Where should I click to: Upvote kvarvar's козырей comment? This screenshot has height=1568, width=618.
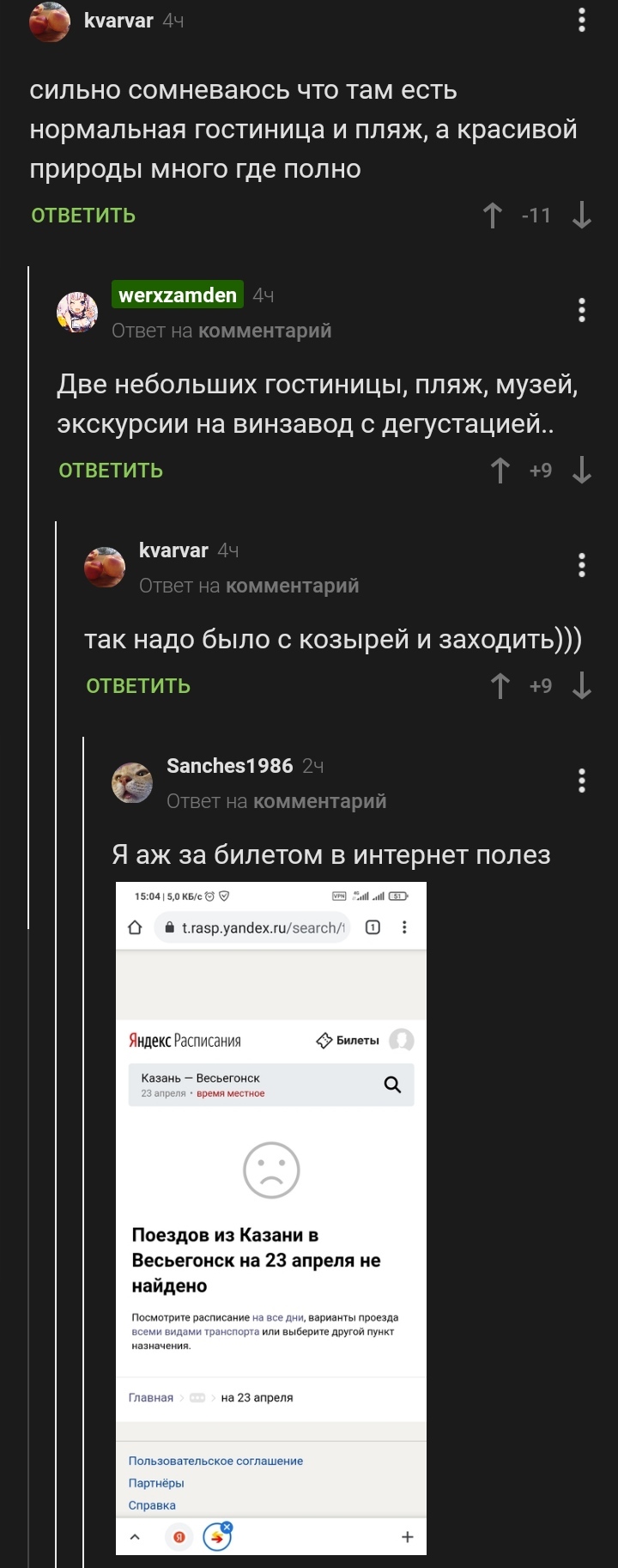pyautogui.click(x=500, y=686)
